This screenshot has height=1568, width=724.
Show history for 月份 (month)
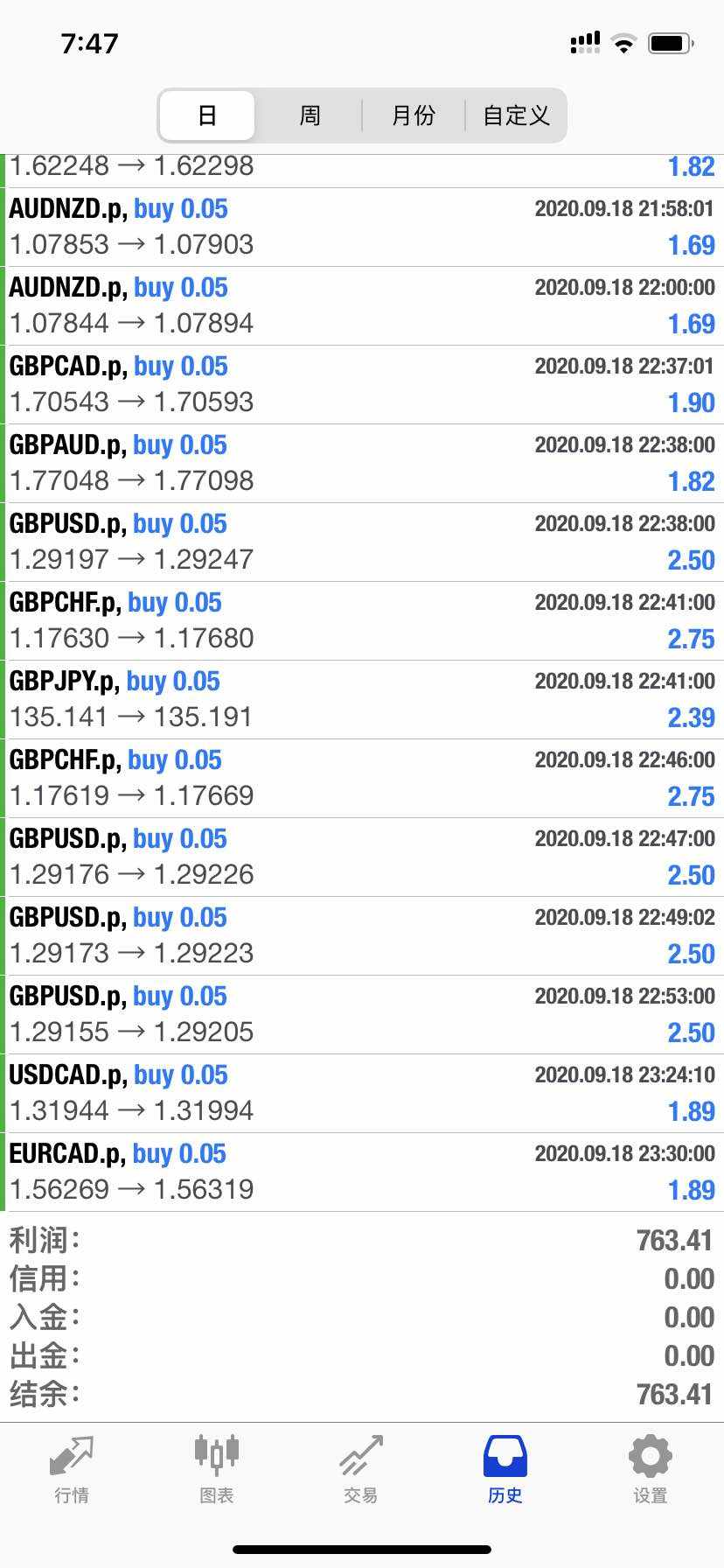tap(413, 115)
